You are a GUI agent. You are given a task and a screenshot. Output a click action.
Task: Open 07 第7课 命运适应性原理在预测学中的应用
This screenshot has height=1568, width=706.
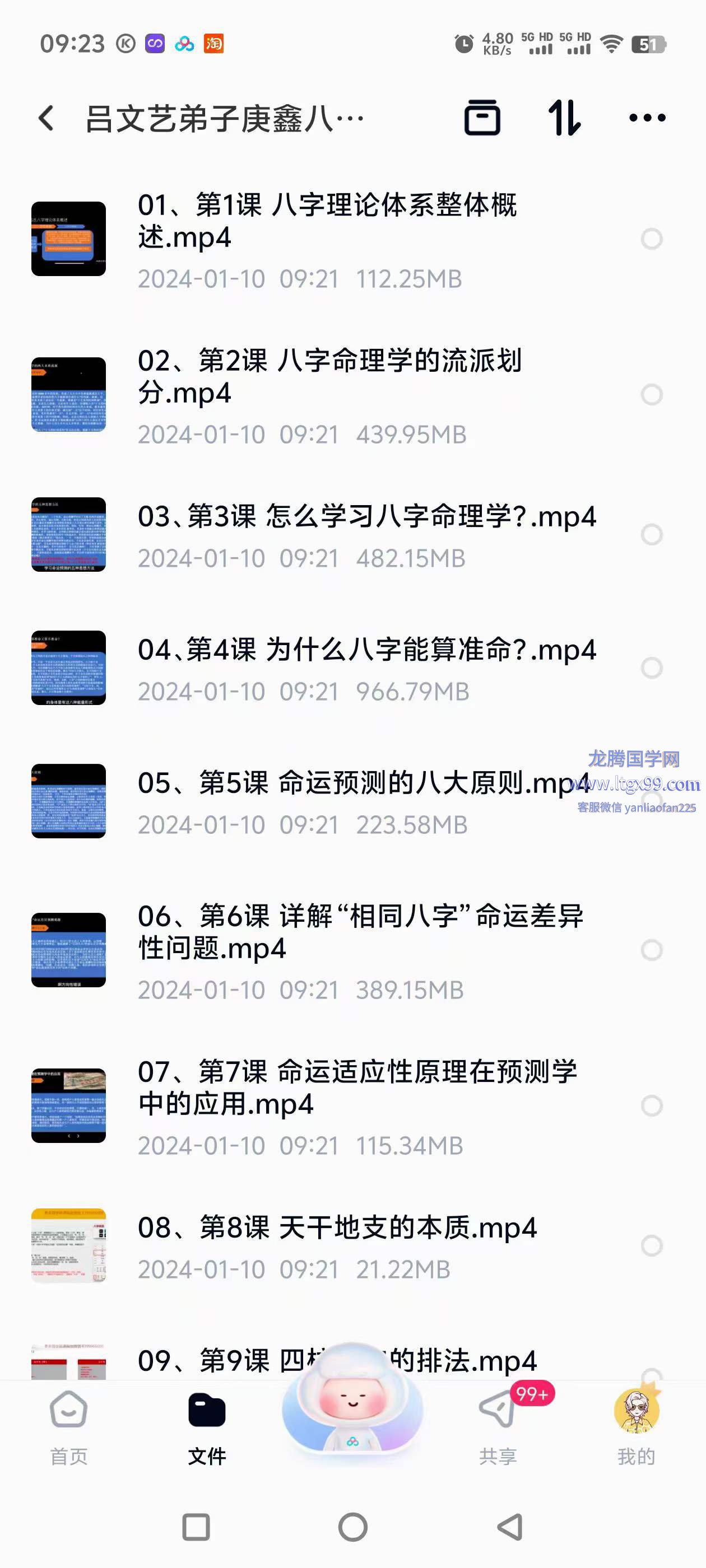point(356,1088)
